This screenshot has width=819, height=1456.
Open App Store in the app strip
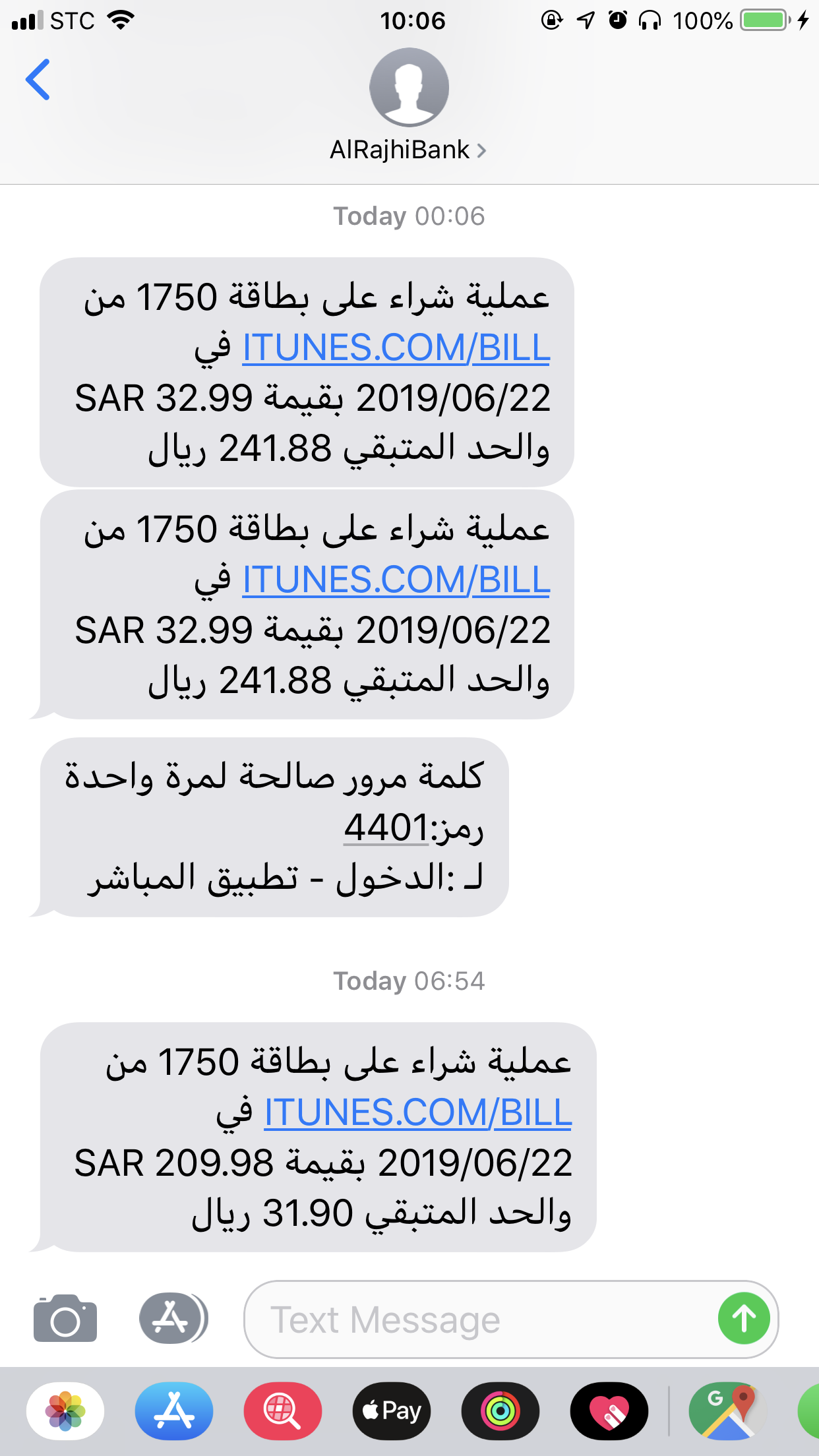tap(174, 1410)
